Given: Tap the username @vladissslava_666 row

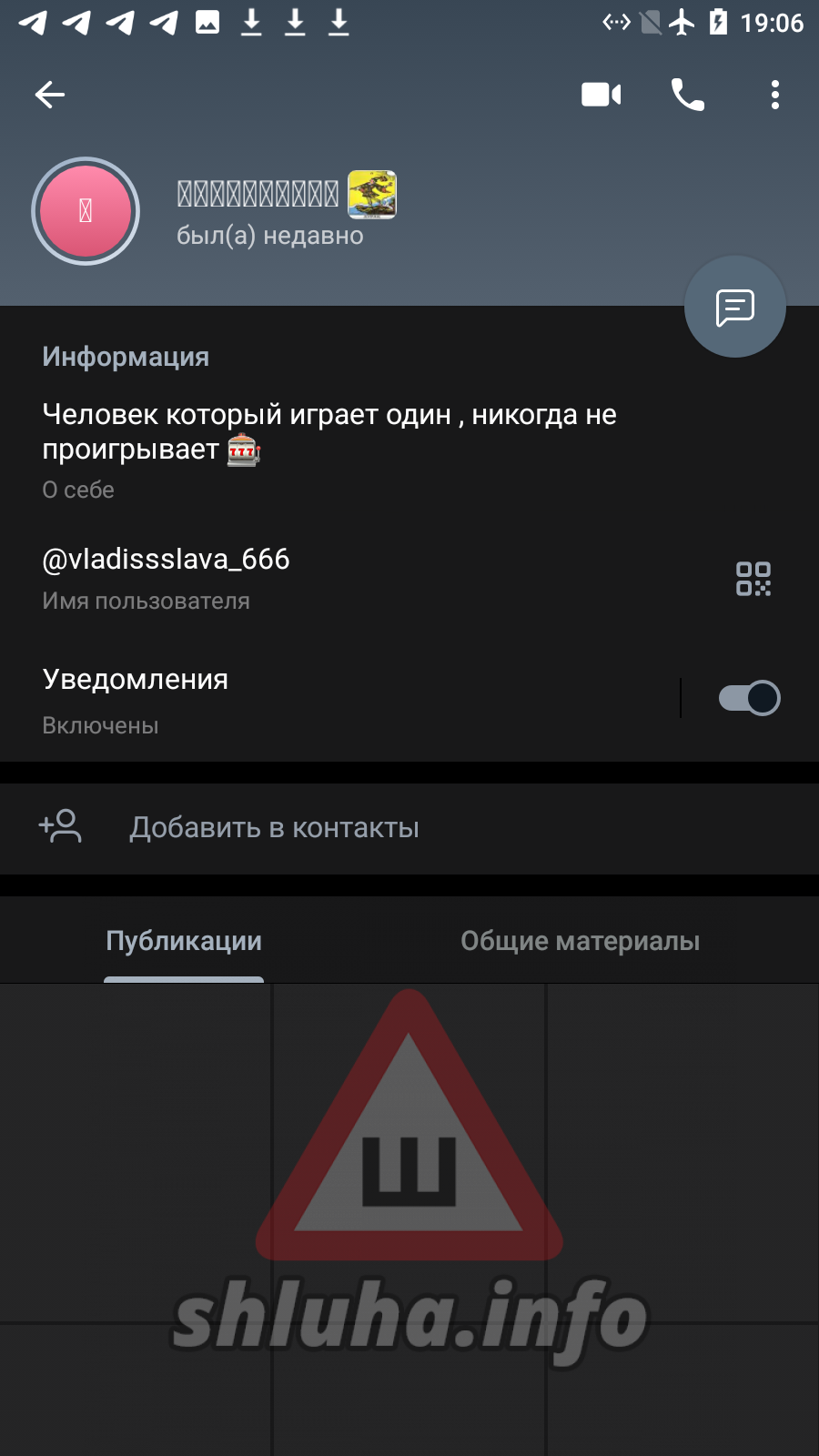Looking at the screenshot, I should (273, 577).
